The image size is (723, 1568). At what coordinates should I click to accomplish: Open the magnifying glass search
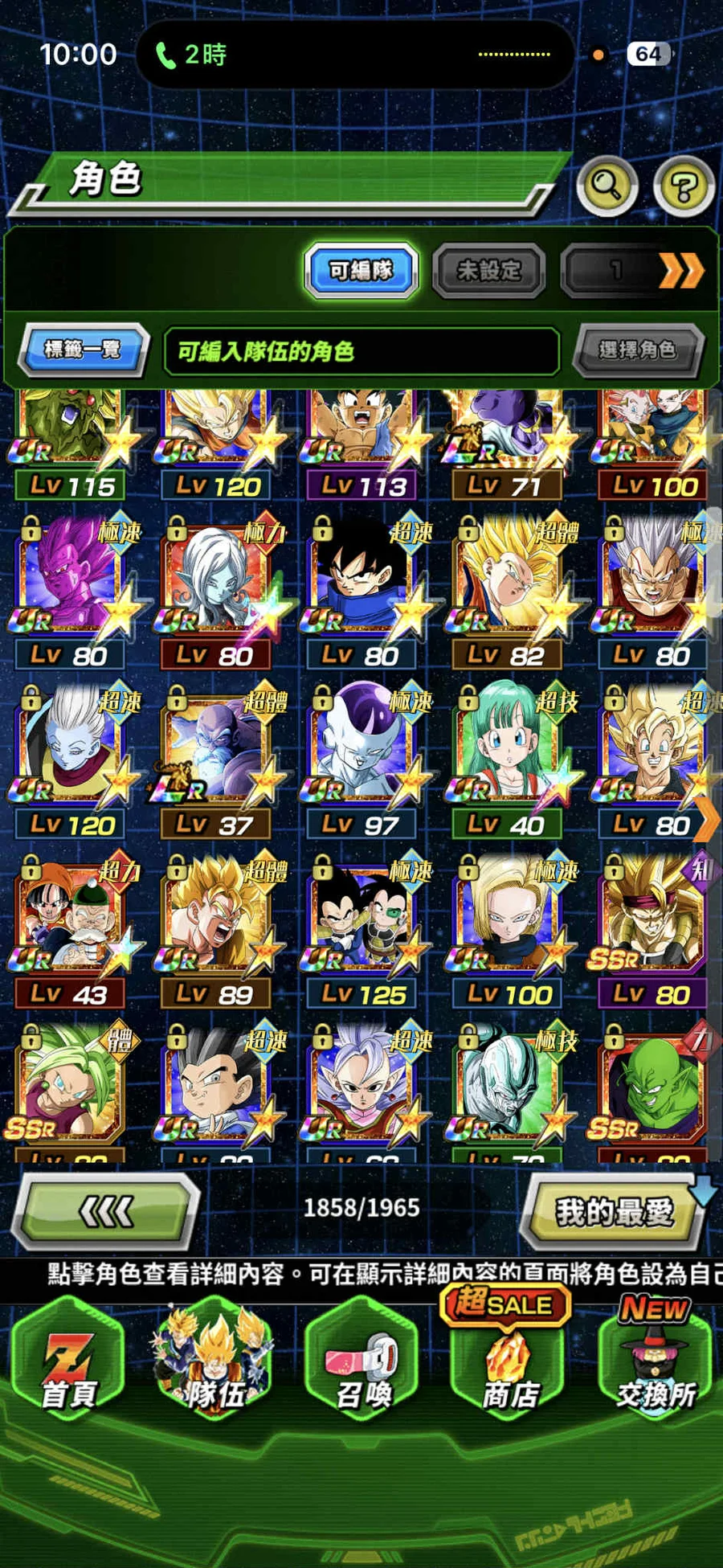point(607,186)
